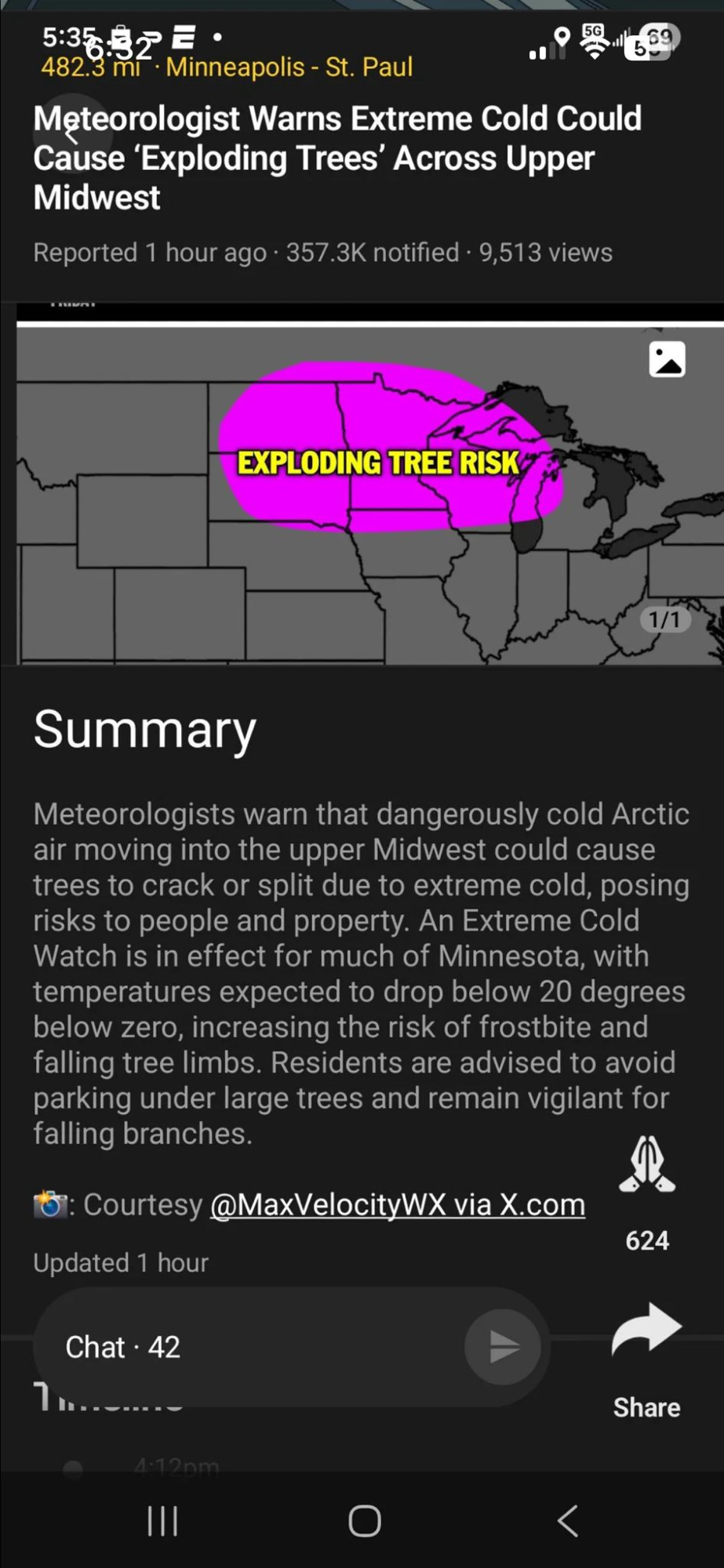Go back using the top-left arrow

coord(71,133)
